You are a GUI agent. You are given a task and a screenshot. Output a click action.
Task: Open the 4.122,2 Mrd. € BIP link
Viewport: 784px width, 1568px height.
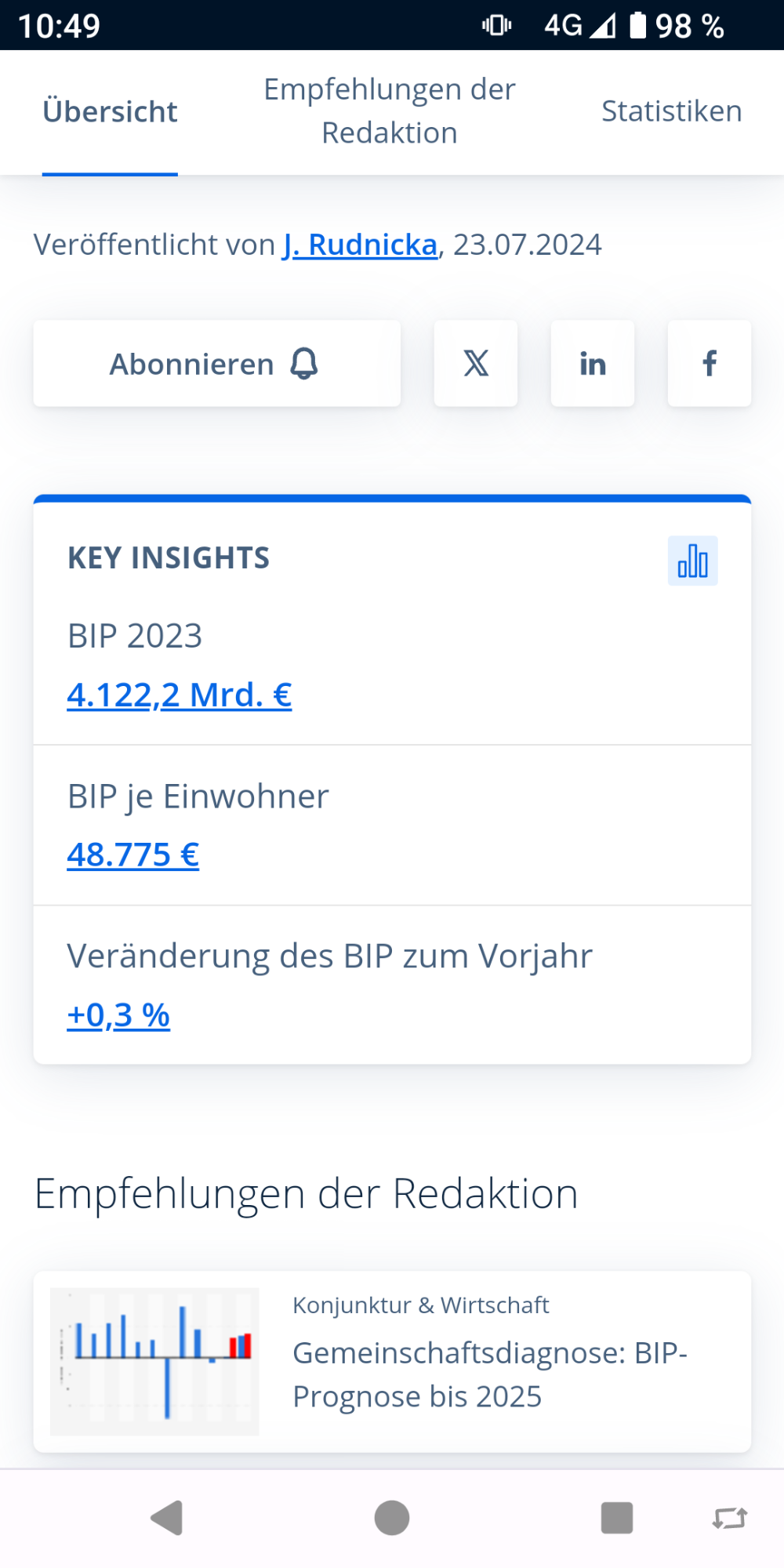(x=180, y=695)
